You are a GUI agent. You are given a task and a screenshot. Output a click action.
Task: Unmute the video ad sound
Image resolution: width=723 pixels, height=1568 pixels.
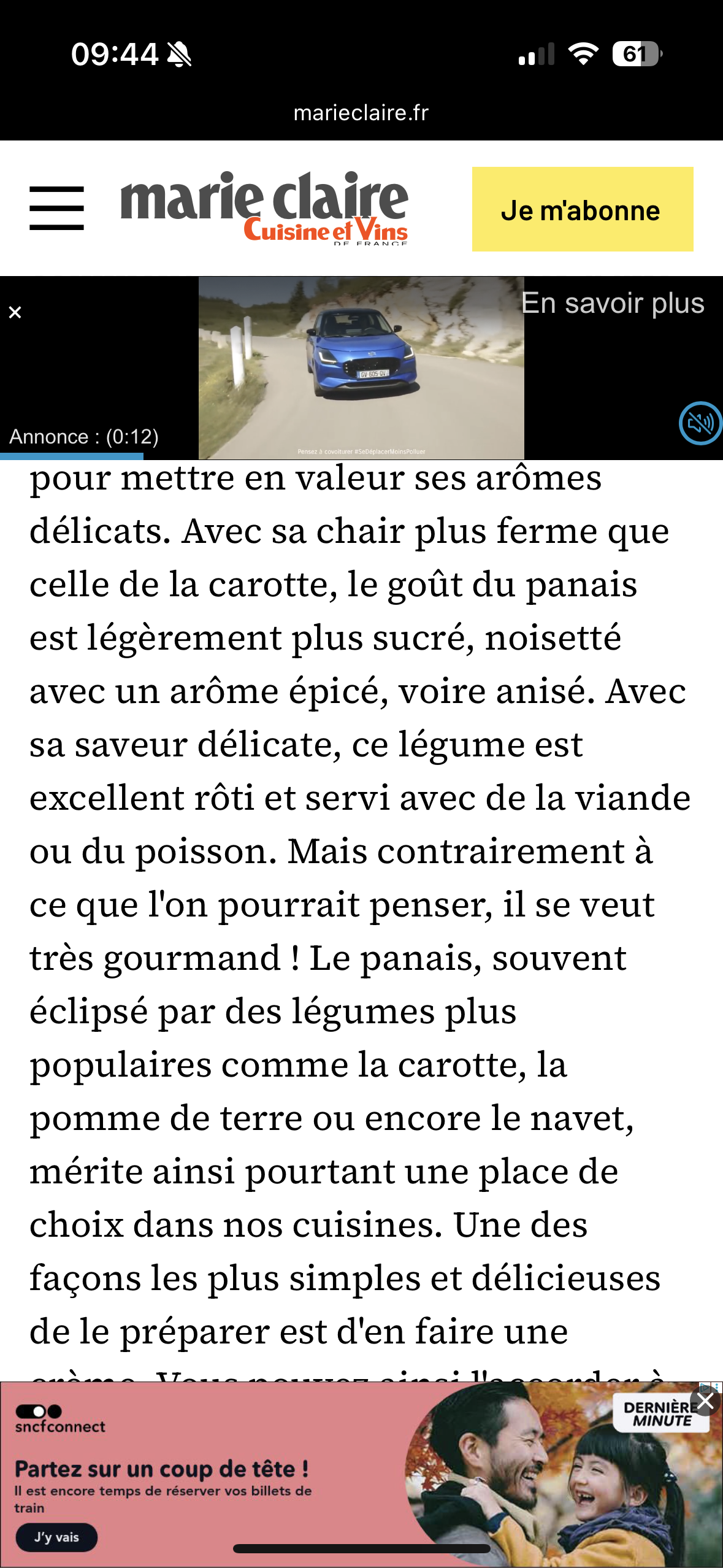tap(700, 423)
